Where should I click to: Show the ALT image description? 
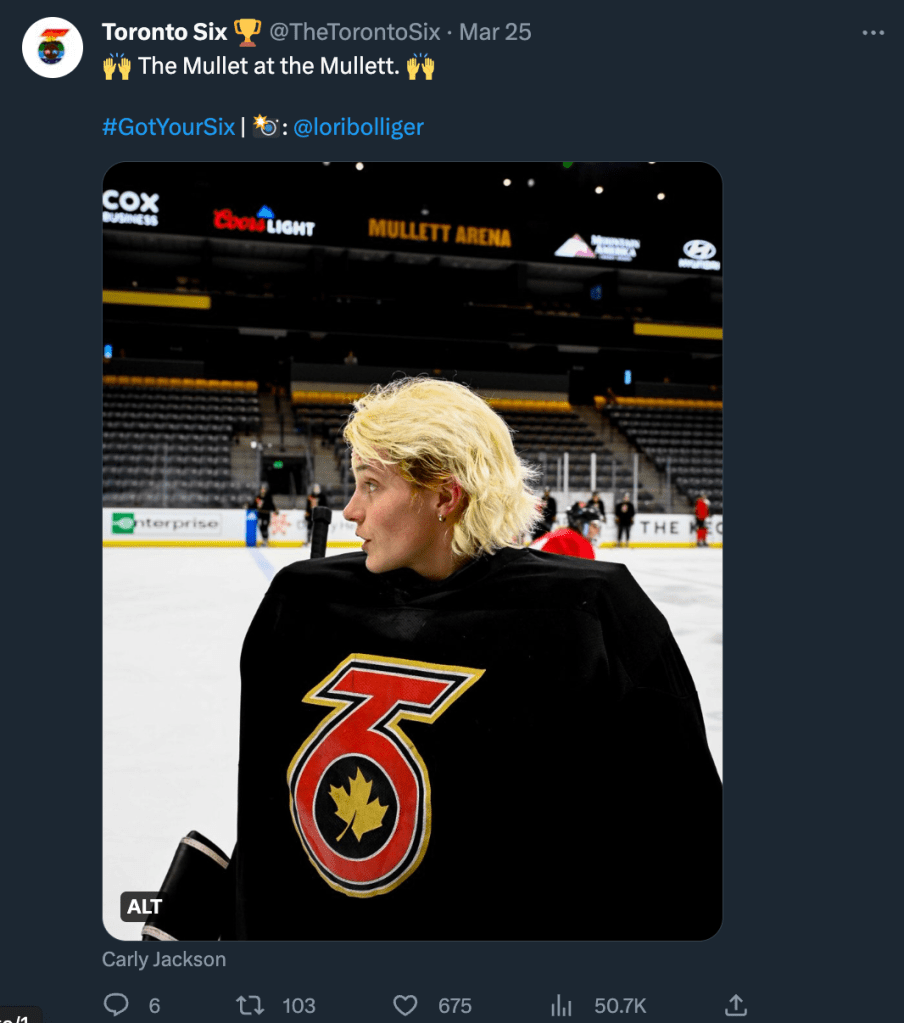tap(144, 906)
